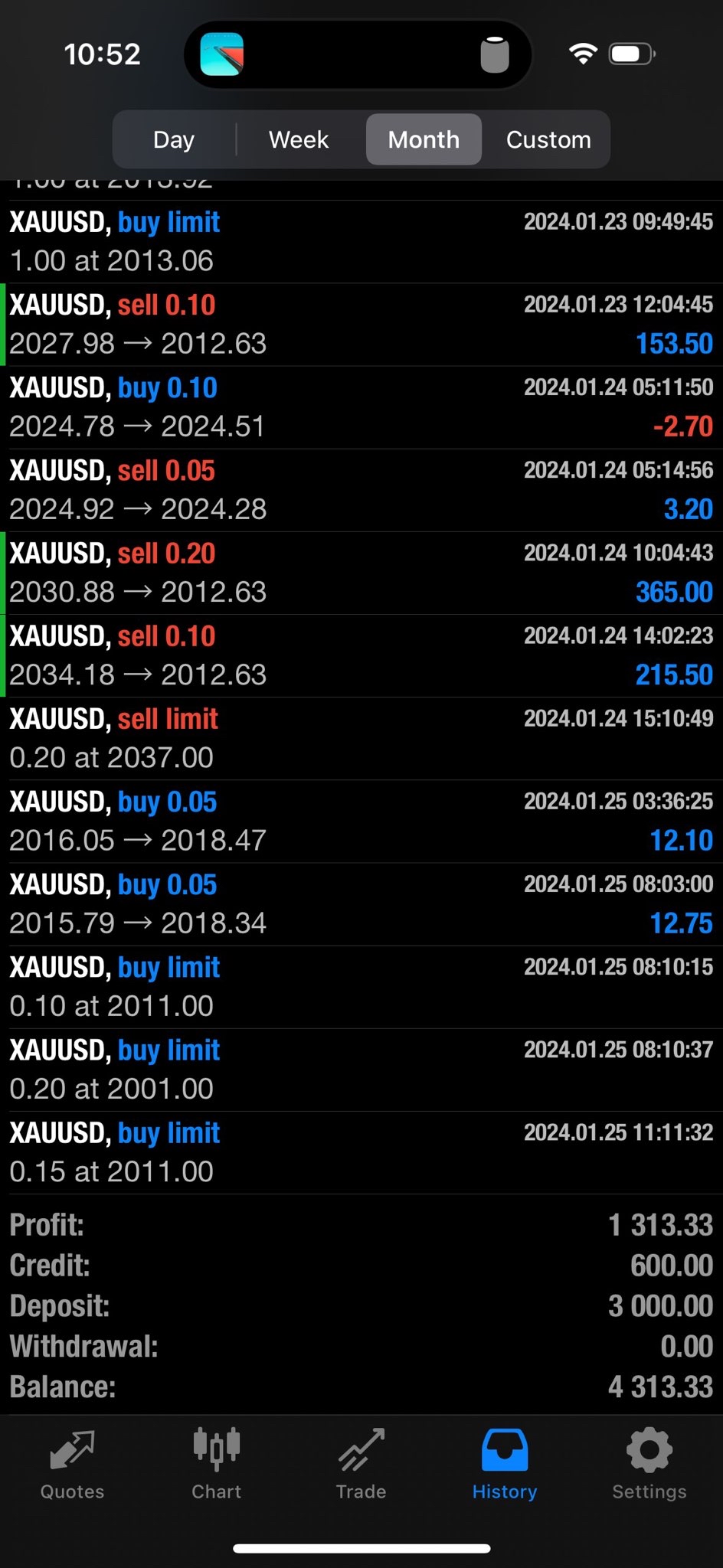Viewport: 723px width, 1568px height.
Task: Expand the buy limit 0.15 at 2011.00
Action: [361, 1151]
